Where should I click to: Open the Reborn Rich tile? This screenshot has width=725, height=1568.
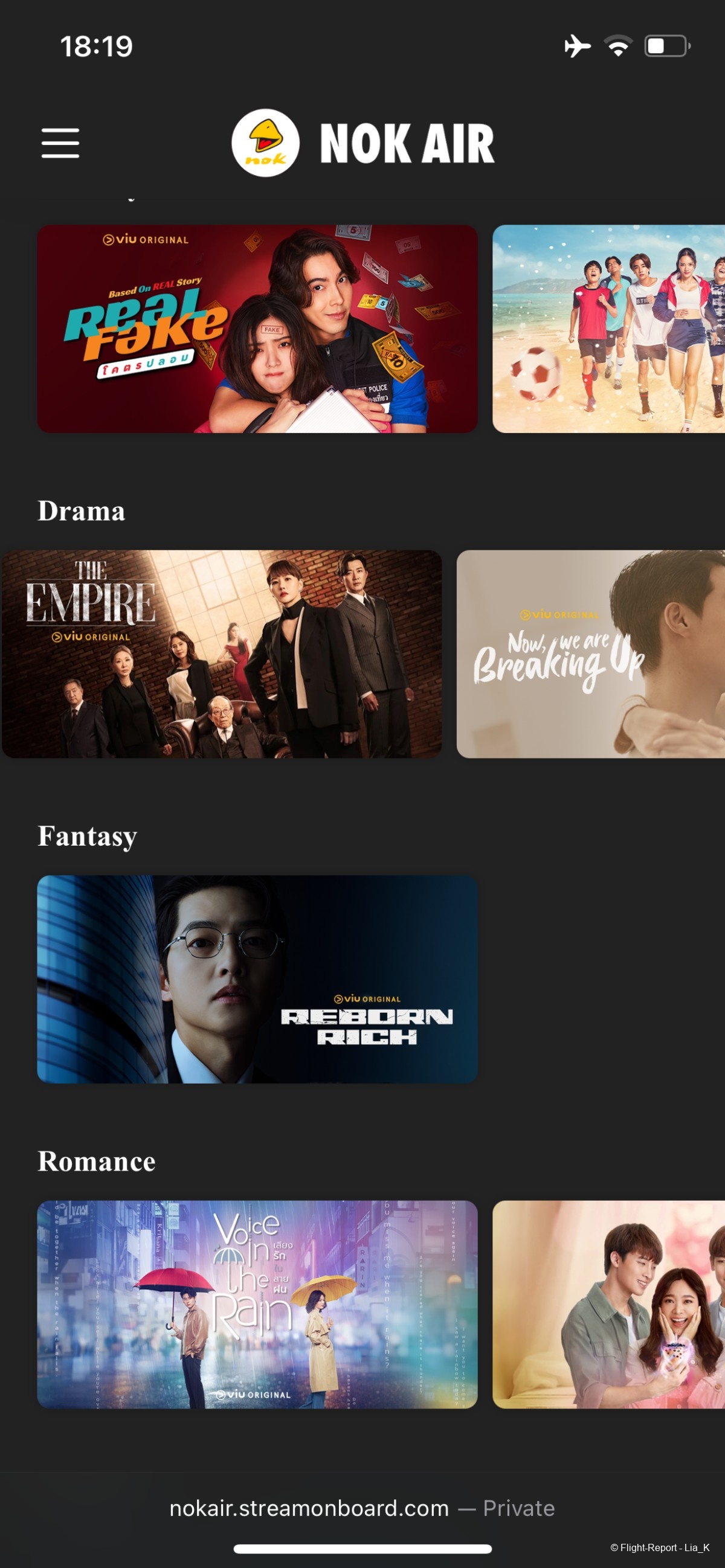(x=257, y=978)
